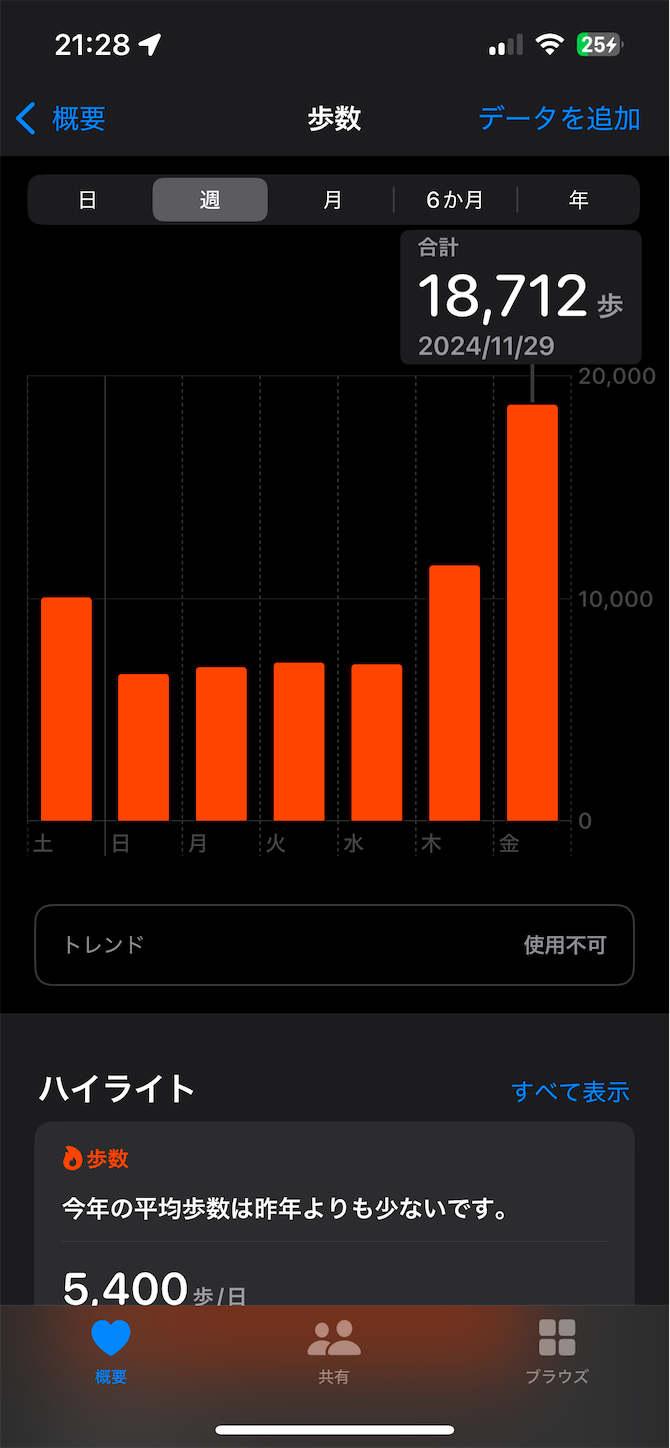Viewport: 670px width, 1448px height.
Task: Open the 歩数 highlight card
Action: click(335, 1213)
